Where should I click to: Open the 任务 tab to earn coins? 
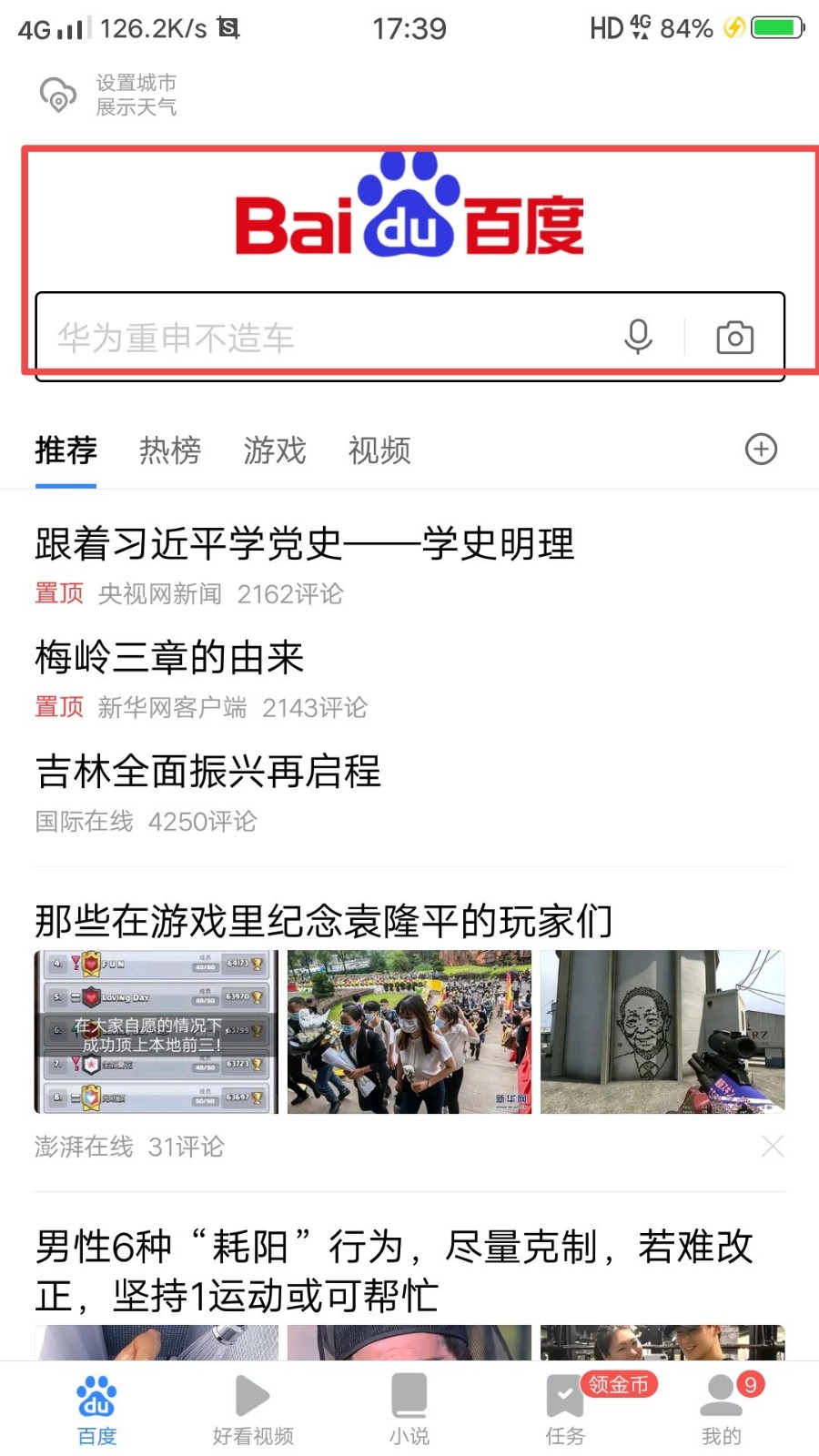point(565,1409)
